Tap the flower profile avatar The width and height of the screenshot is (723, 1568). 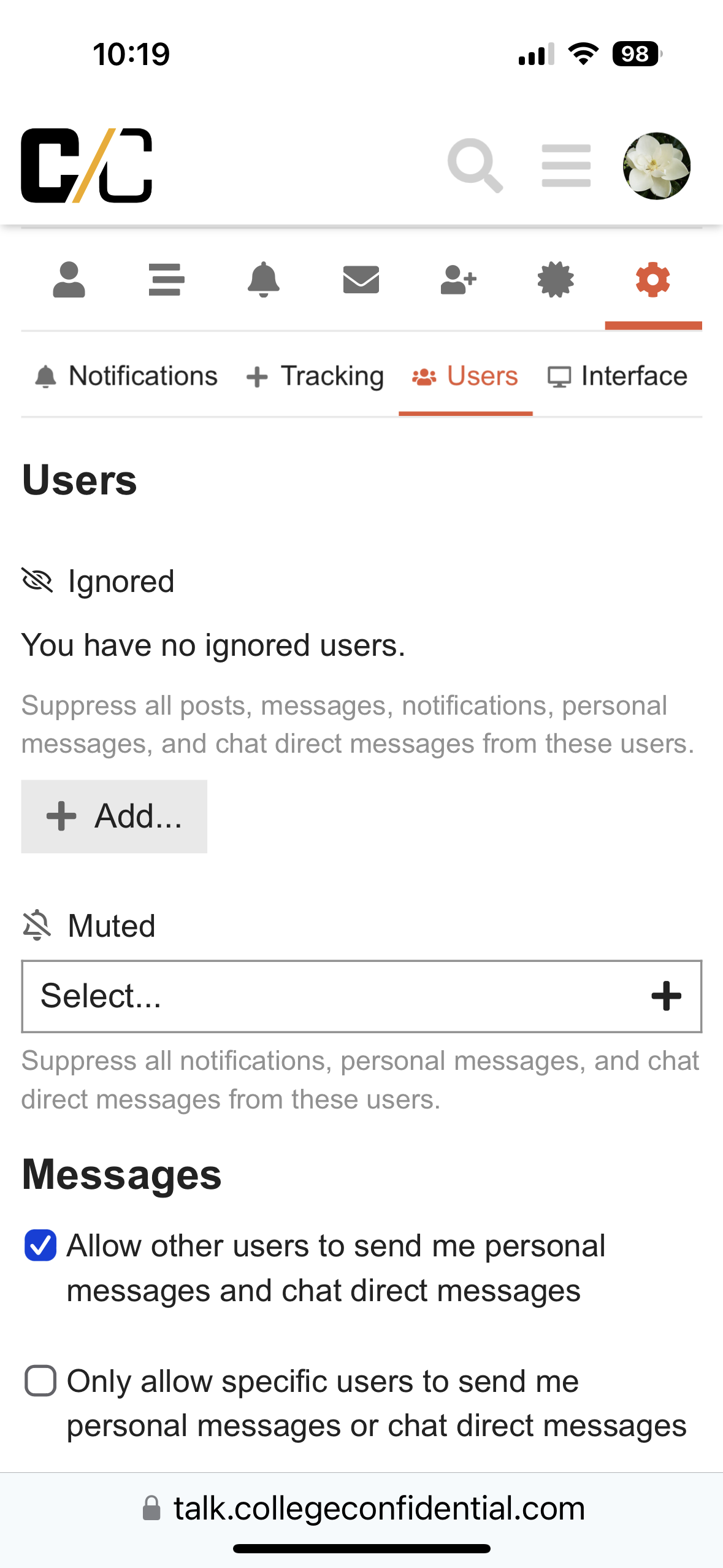(x=656, y=166)
